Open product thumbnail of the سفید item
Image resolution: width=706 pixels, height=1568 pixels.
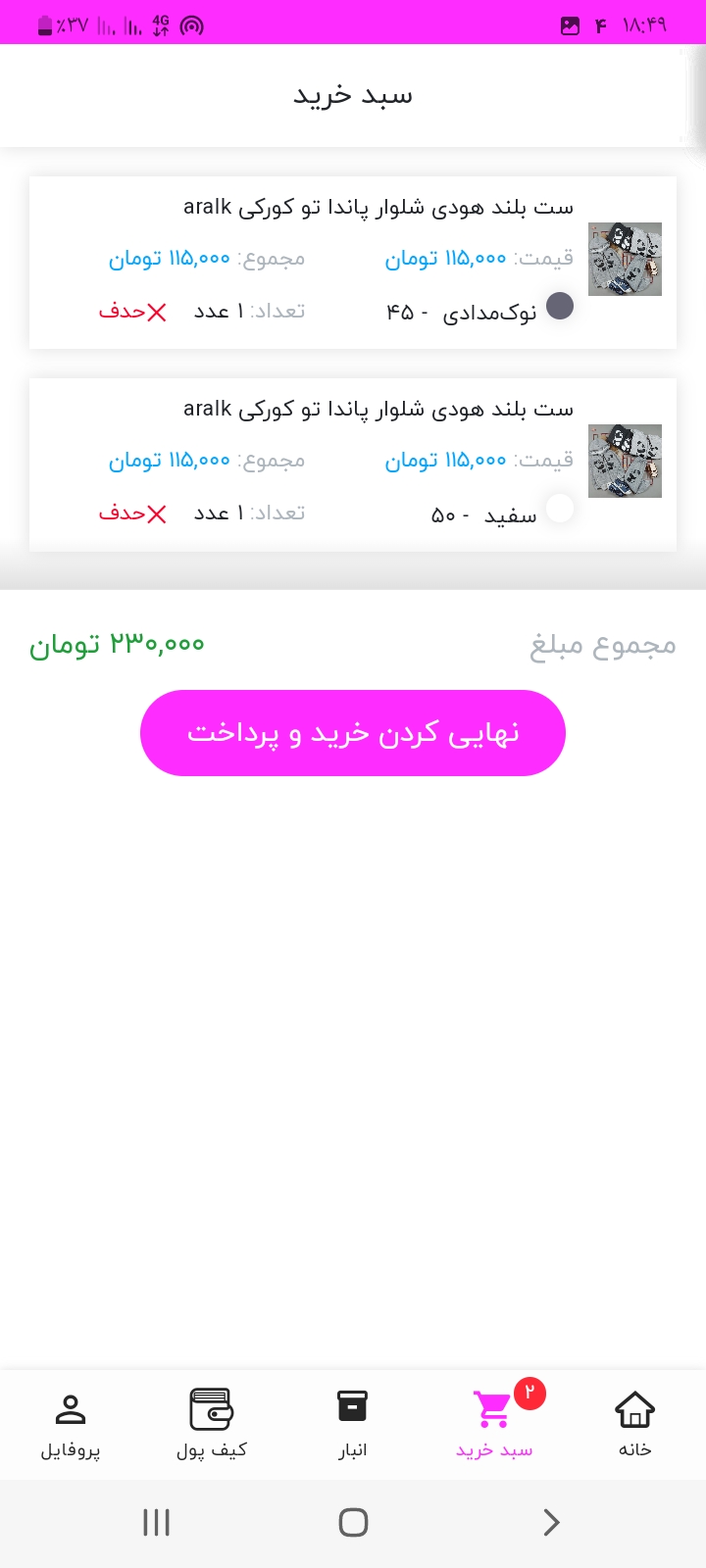[x=625, y=462]
